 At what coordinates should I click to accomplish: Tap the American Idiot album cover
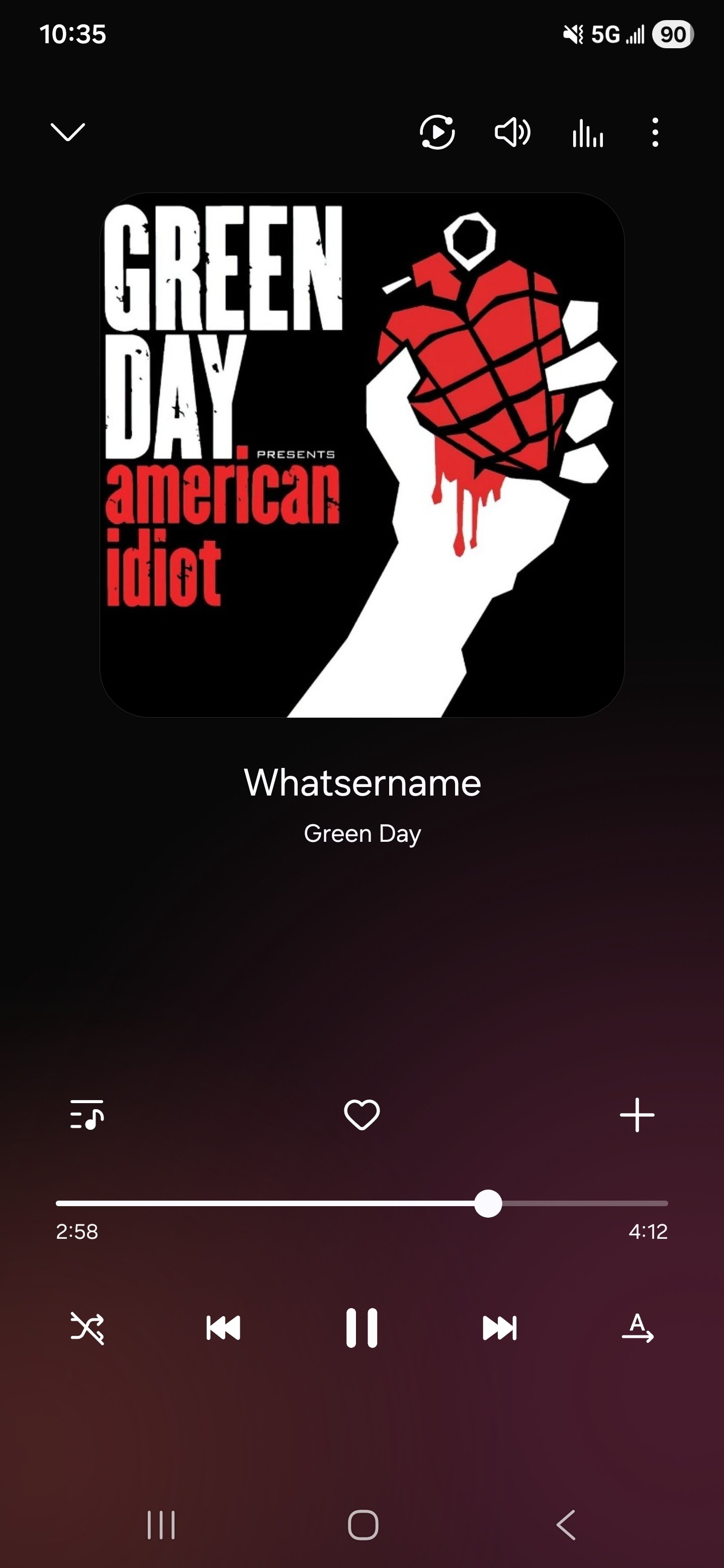(x=361, y=455)
